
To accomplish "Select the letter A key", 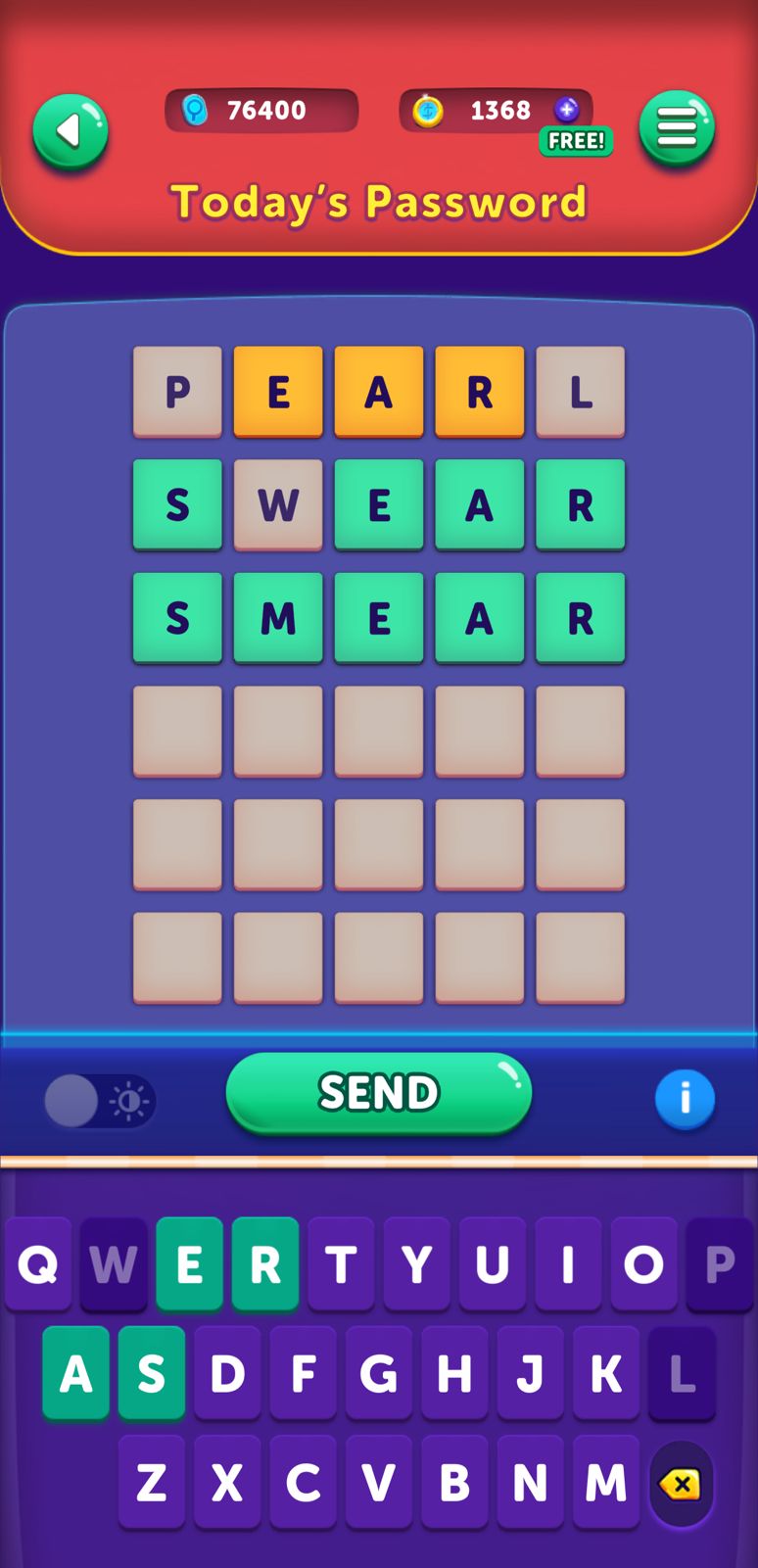I will 75,1374.
